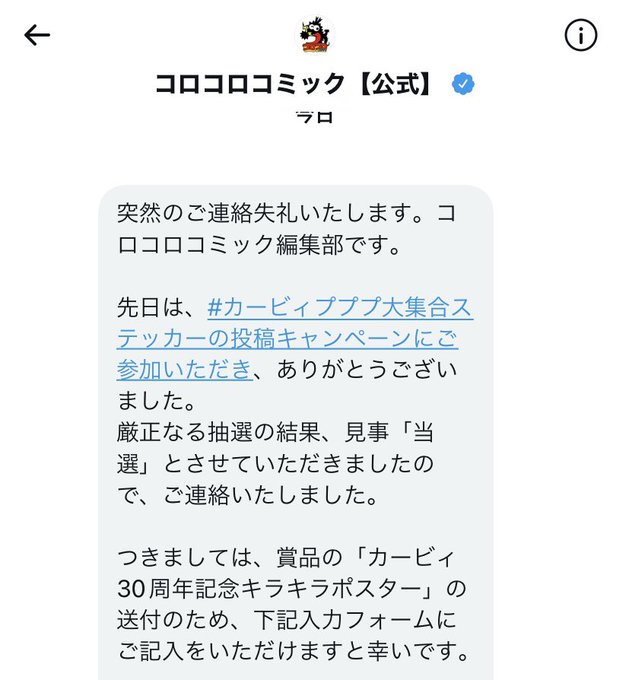Open the コロコロコミック profile avatar

pos(314,35)
